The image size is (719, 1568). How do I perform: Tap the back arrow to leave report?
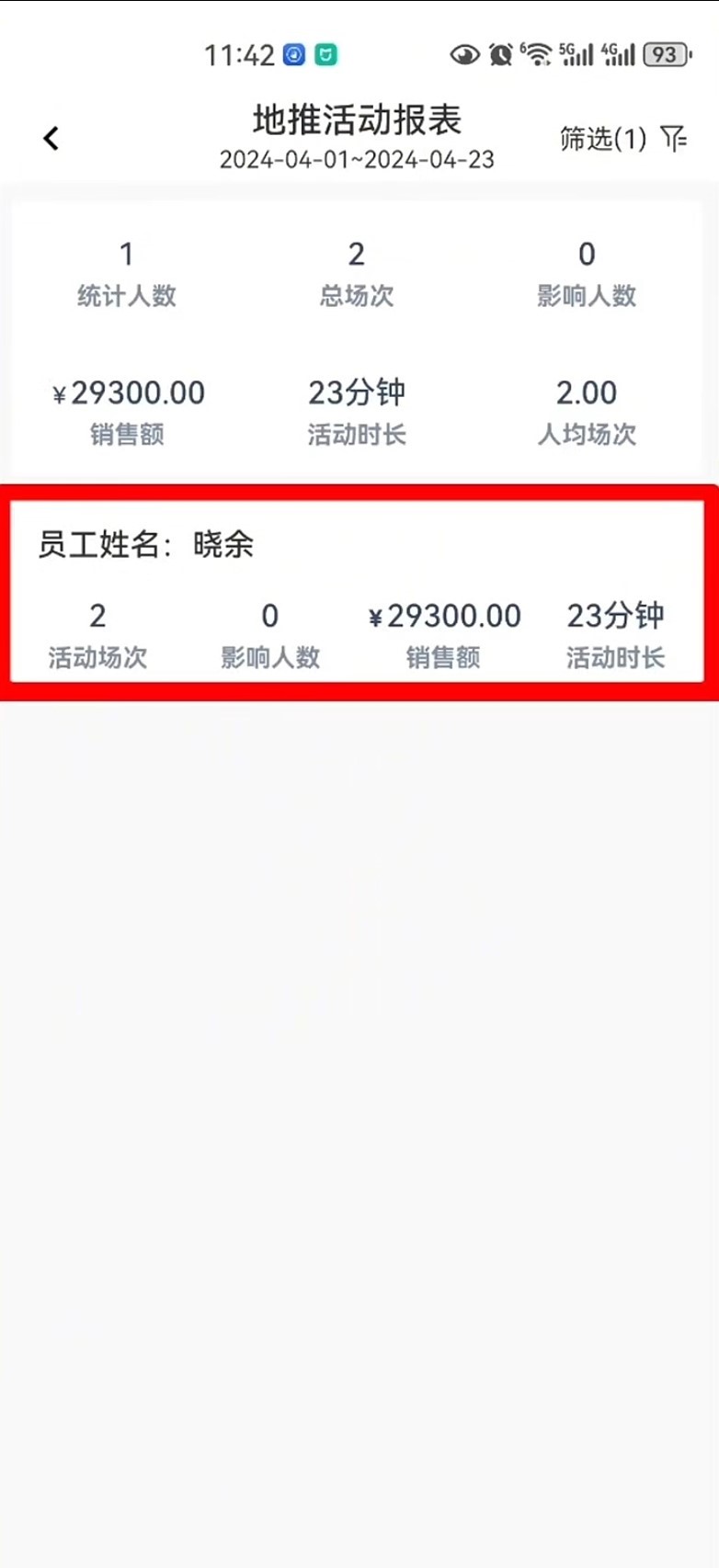coord(51,138)
